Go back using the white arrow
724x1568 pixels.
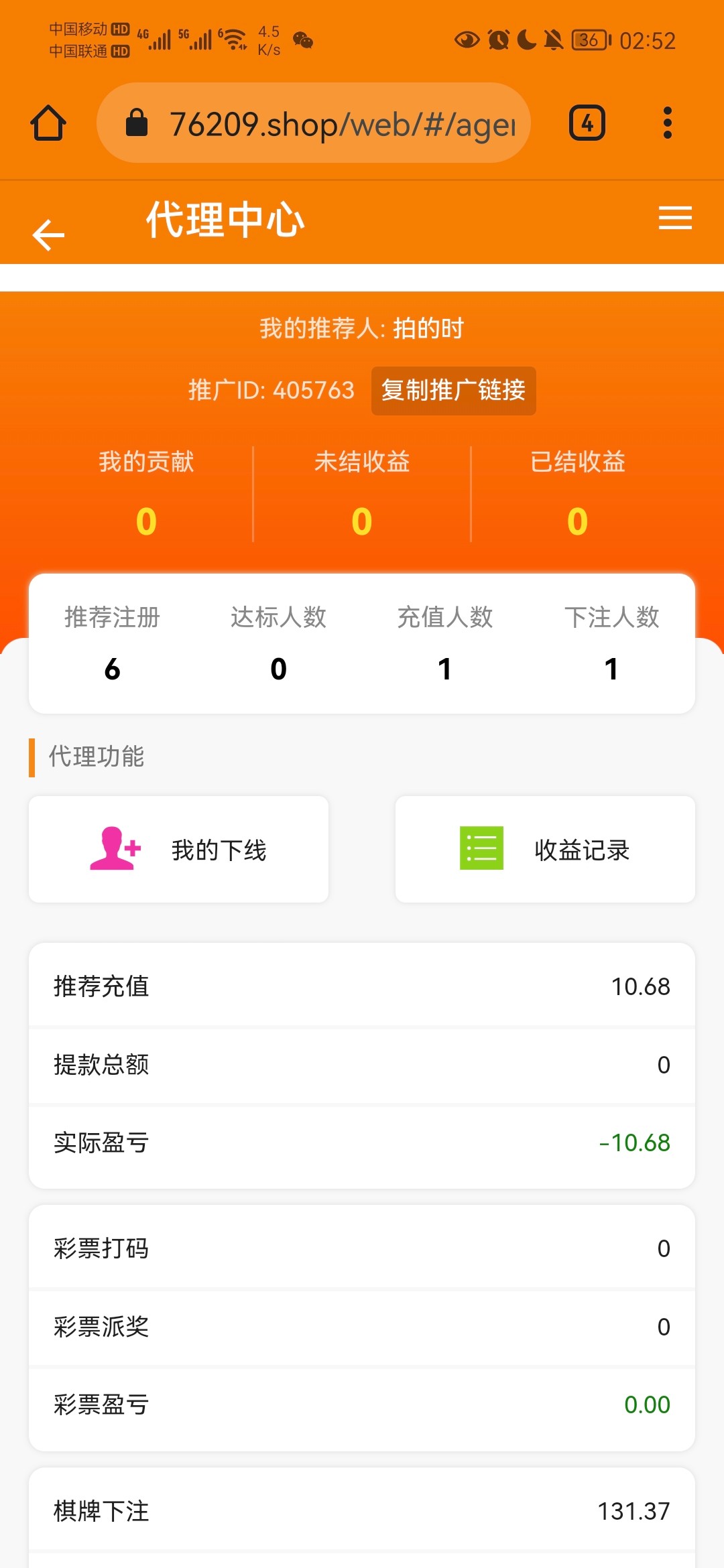coord(48,235)
